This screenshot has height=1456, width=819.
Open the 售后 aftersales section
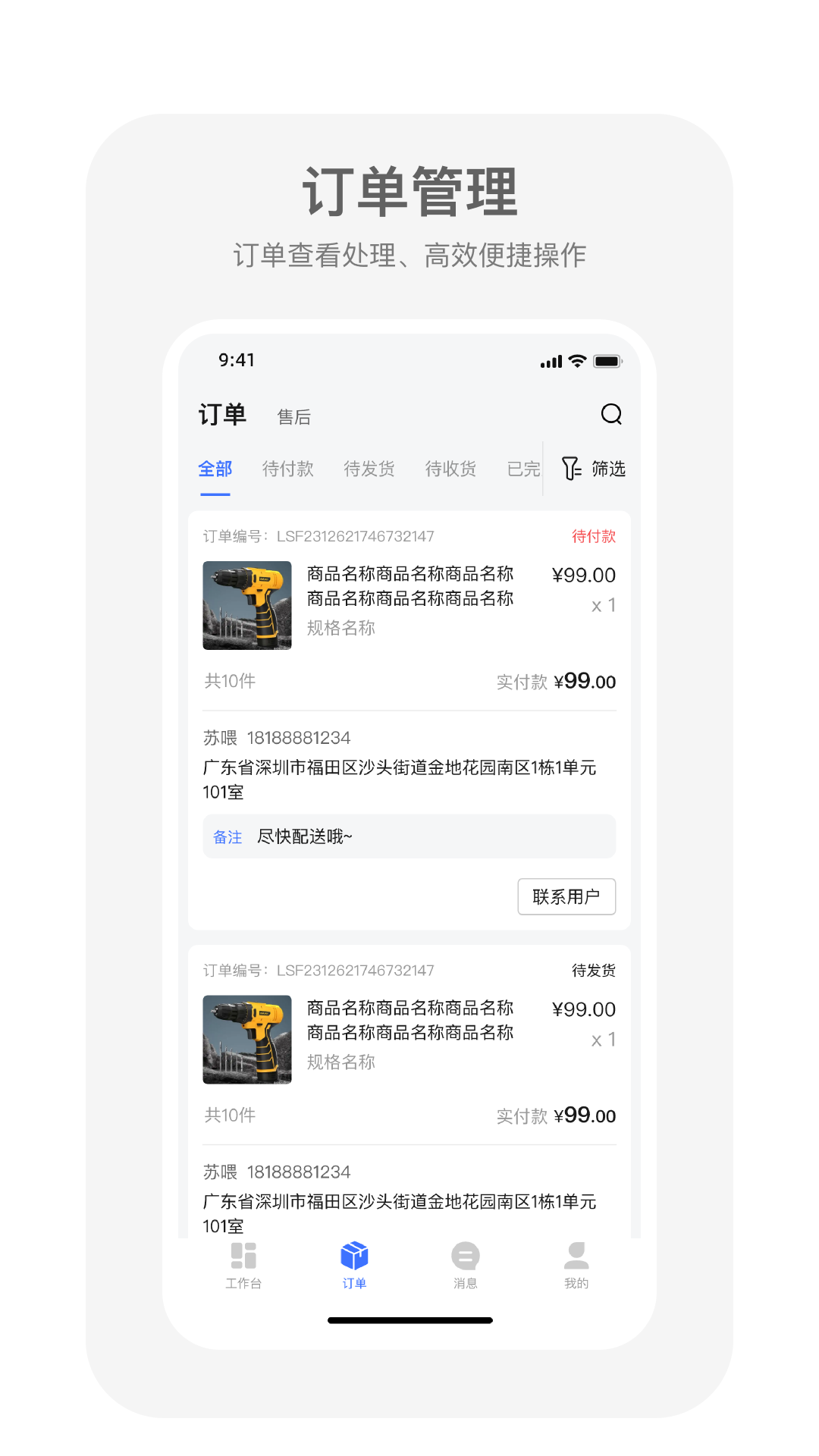[296, 416]
